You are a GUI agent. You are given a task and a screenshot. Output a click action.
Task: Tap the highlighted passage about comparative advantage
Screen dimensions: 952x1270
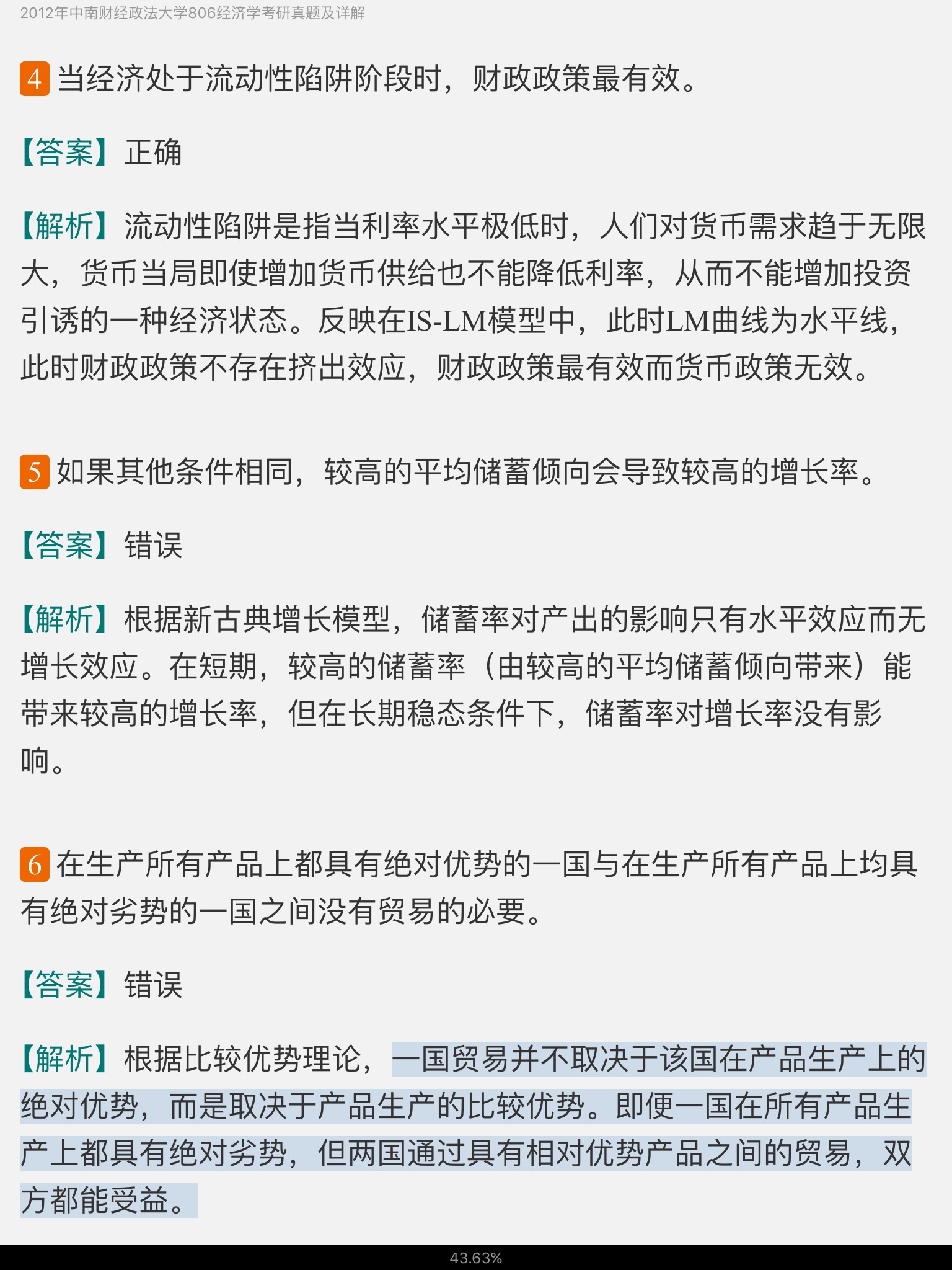point(465,1108)
